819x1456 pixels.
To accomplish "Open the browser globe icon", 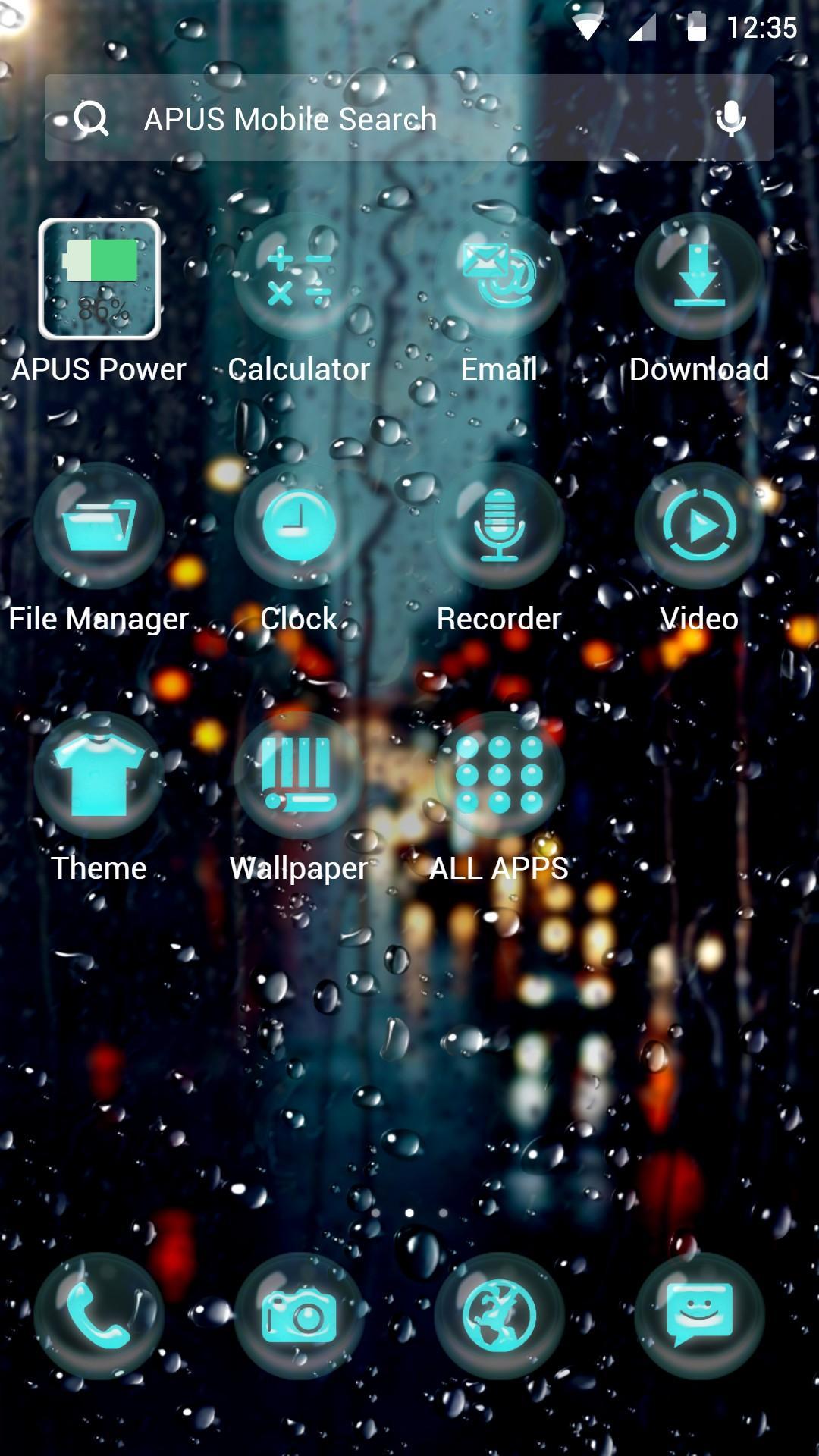I will [499, 1316].
